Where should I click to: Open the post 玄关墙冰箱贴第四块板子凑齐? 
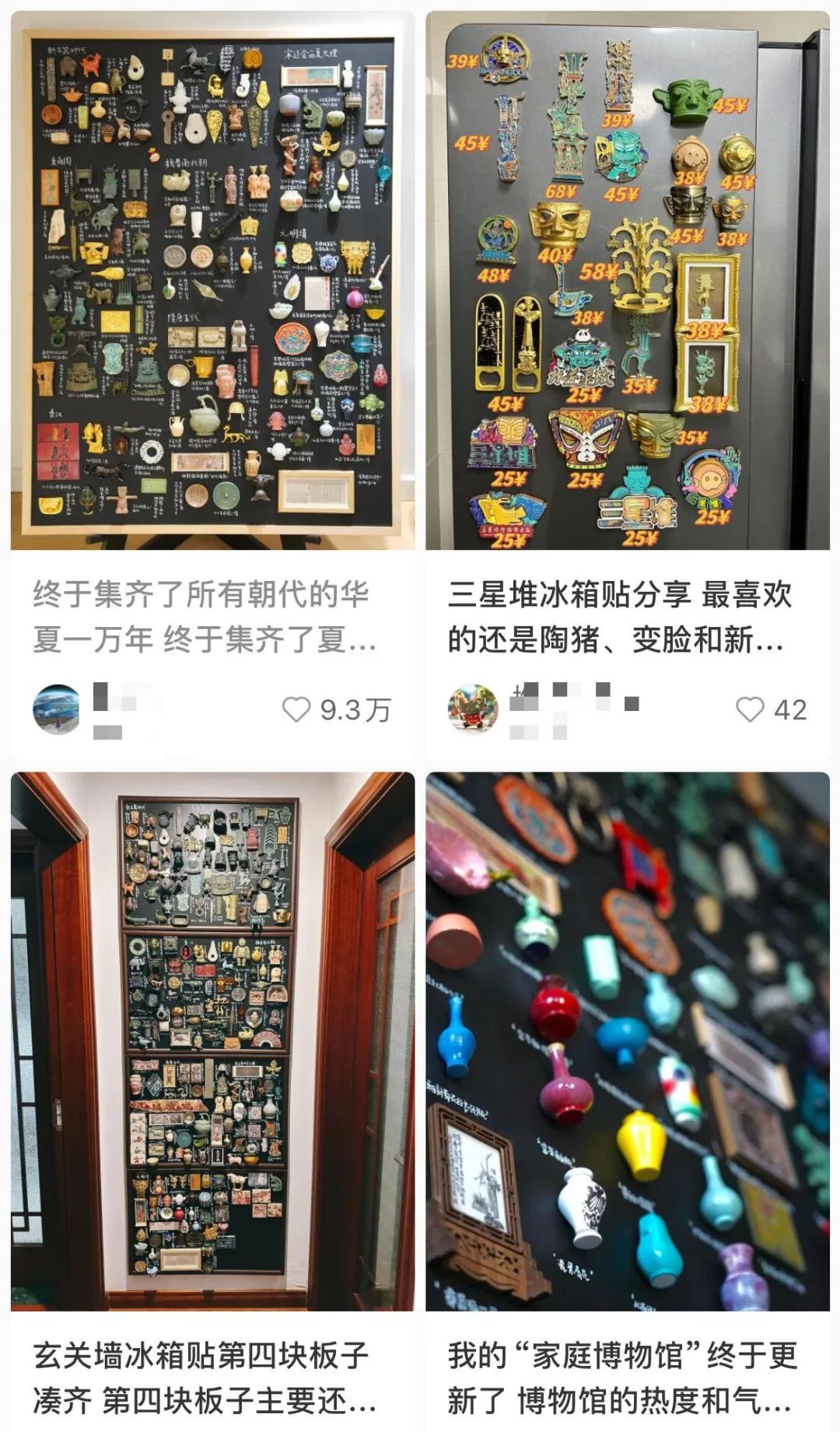212,1042
